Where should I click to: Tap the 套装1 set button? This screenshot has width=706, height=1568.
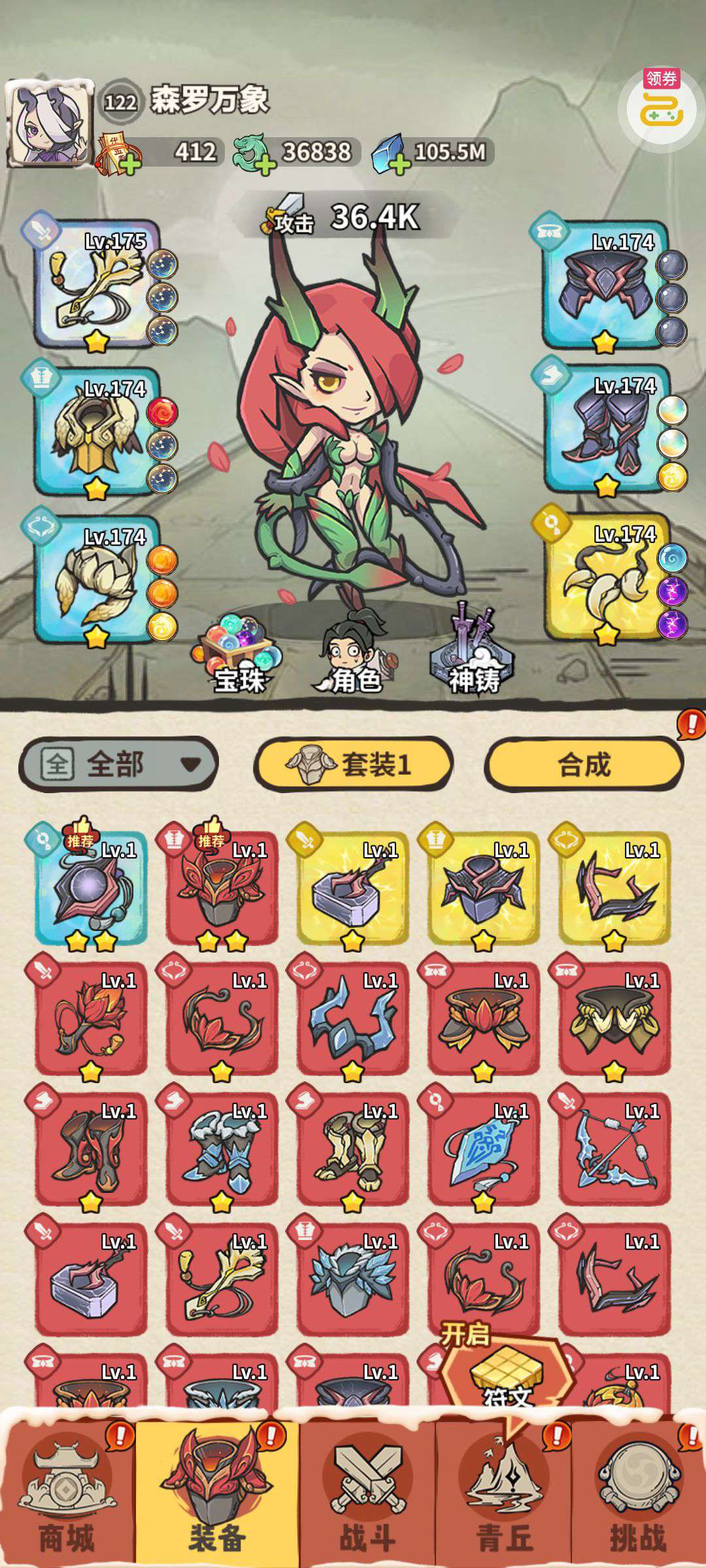(x=353, y=764)
